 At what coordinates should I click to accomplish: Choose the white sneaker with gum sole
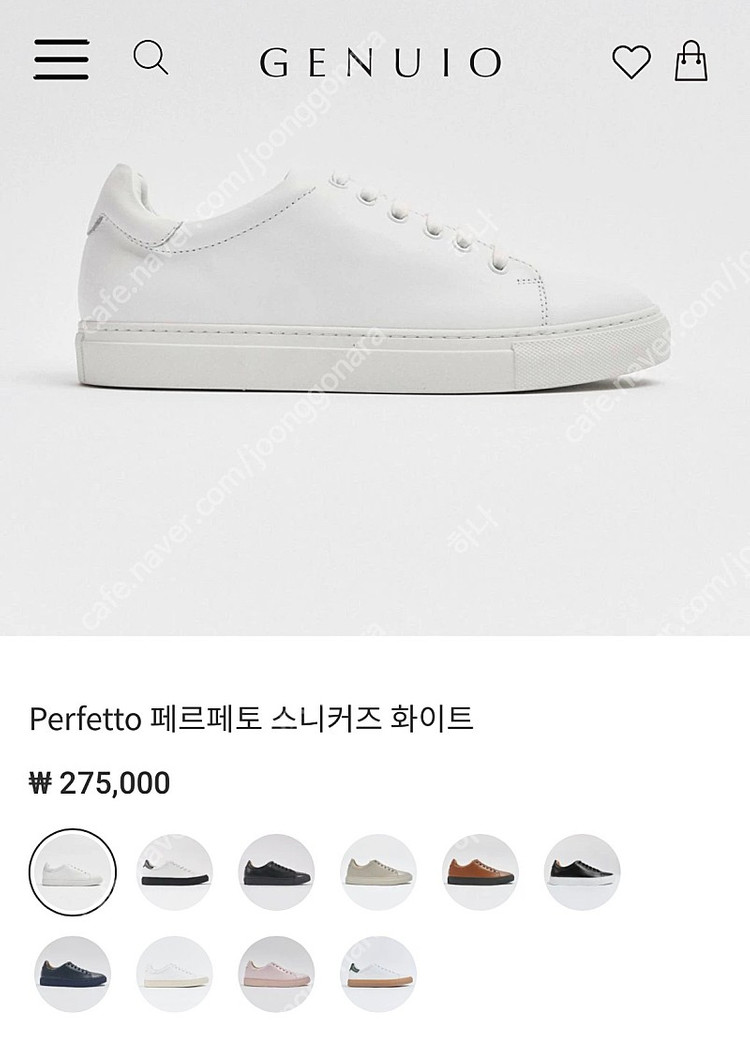point(378,974)
